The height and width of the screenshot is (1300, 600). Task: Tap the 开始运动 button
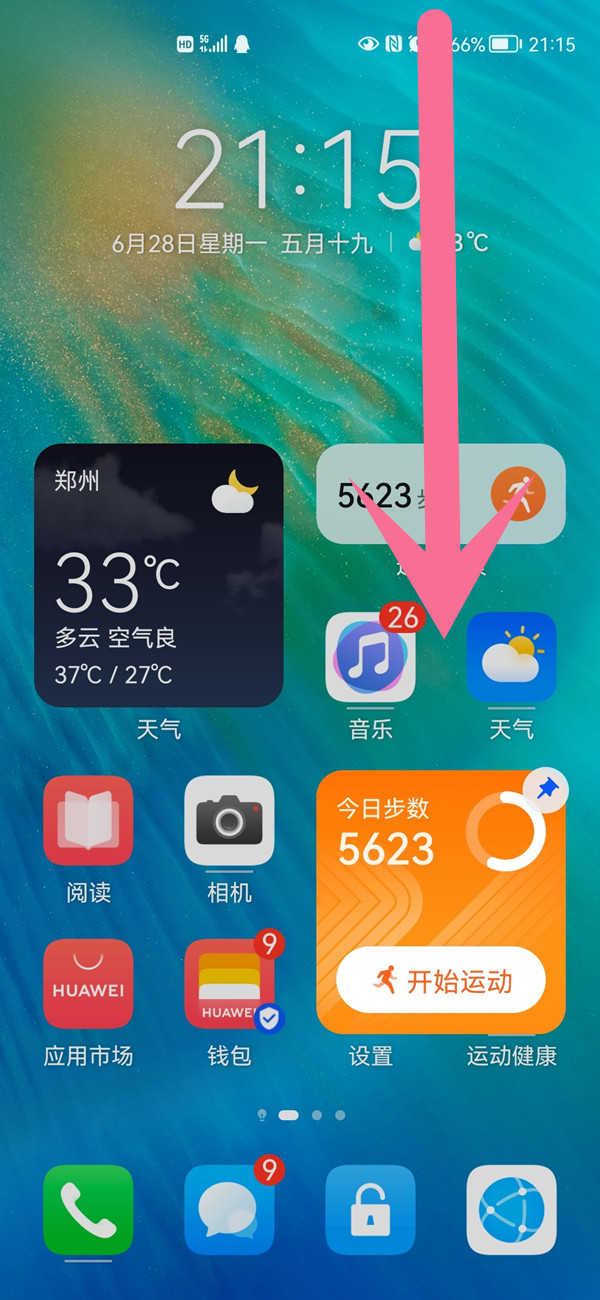click(440, 980)
